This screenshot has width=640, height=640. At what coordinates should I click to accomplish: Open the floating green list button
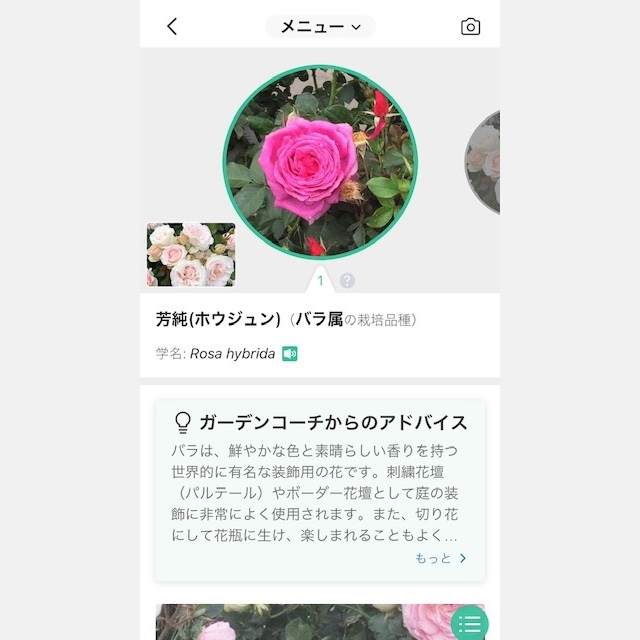click(x=470, y=623)
